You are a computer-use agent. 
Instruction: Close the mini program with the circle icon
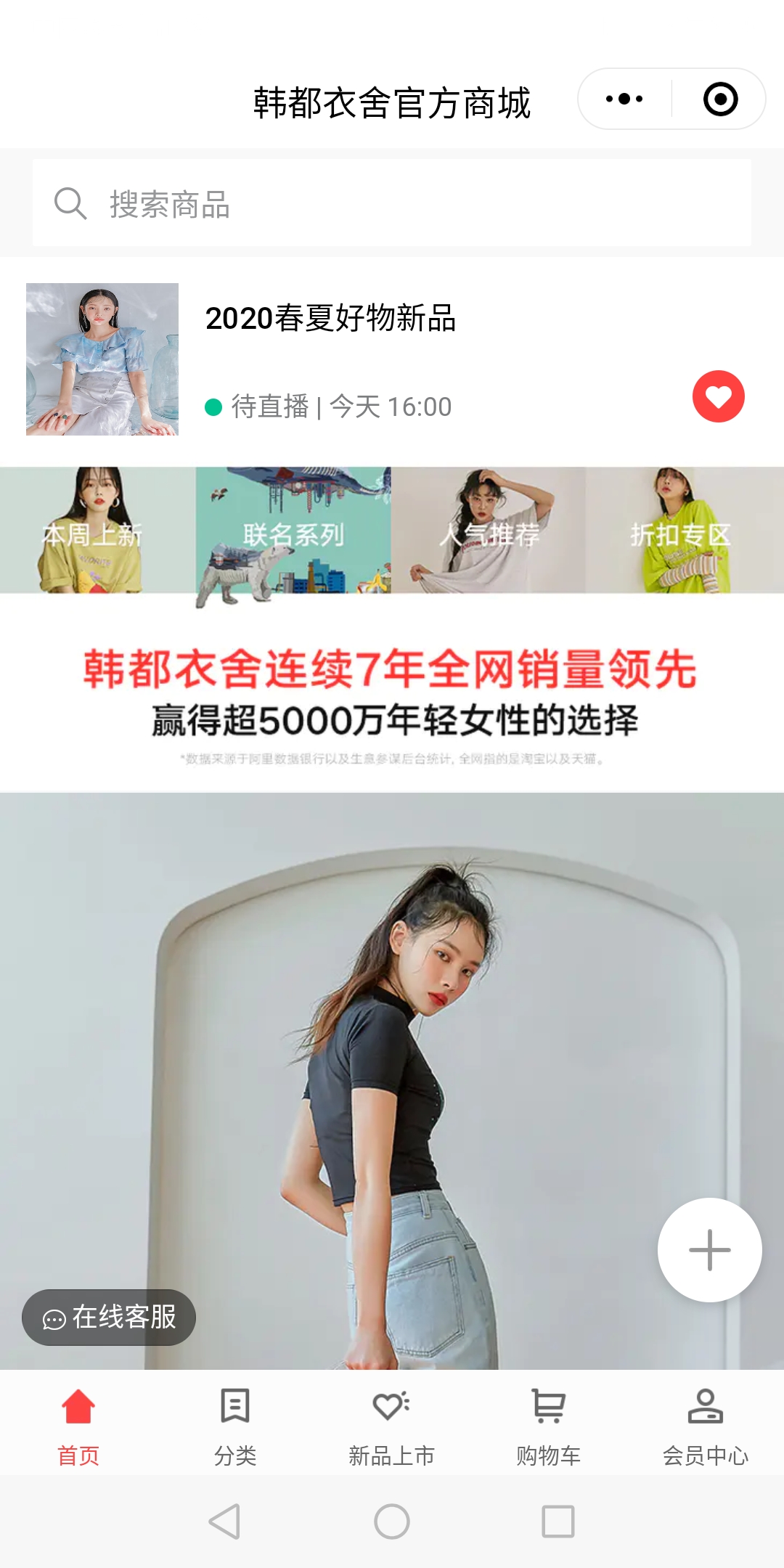720,99
